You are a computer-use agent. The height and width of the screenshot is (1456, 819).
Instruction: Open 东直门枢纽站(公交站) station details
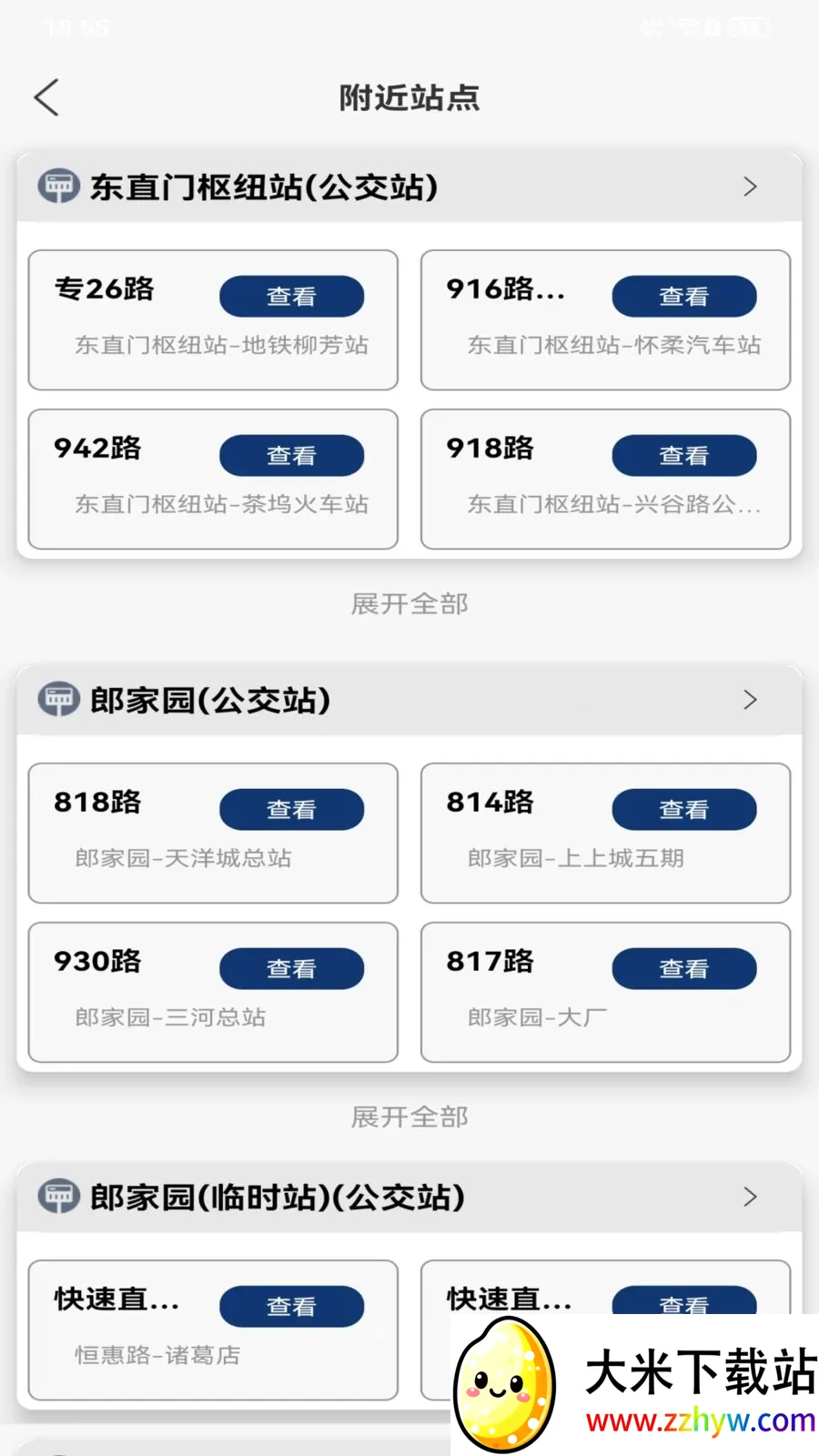click(x=409, y=187)
